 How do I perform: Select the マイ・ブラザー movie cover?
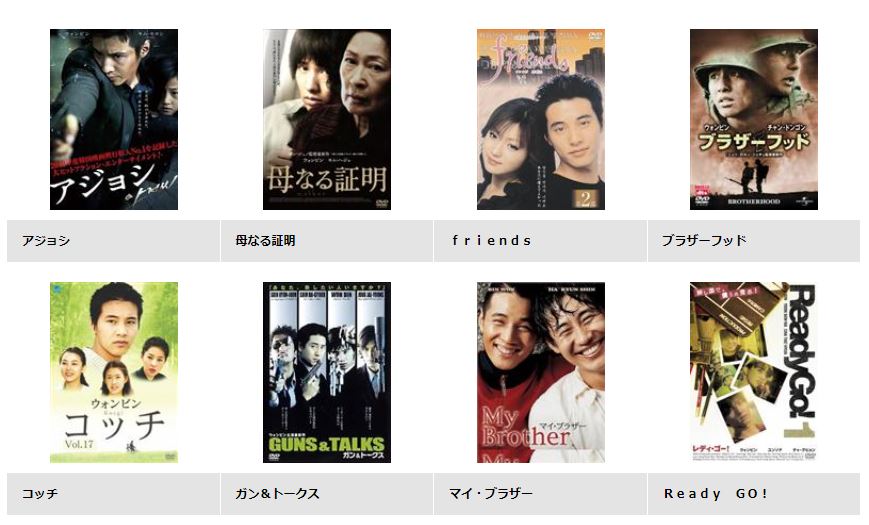click(540, 372)
